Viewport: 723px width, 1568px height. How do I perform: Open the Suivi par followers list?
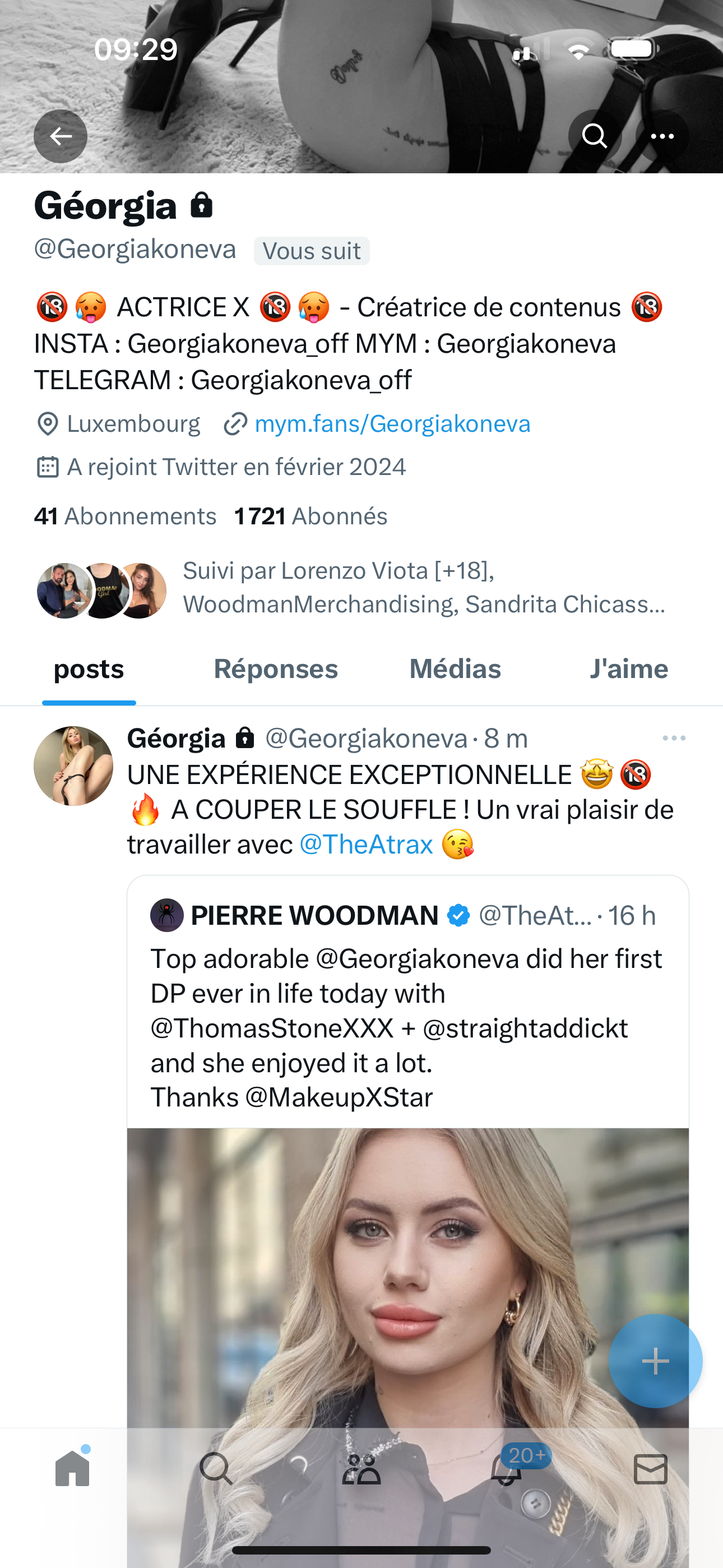coord(424,587)
